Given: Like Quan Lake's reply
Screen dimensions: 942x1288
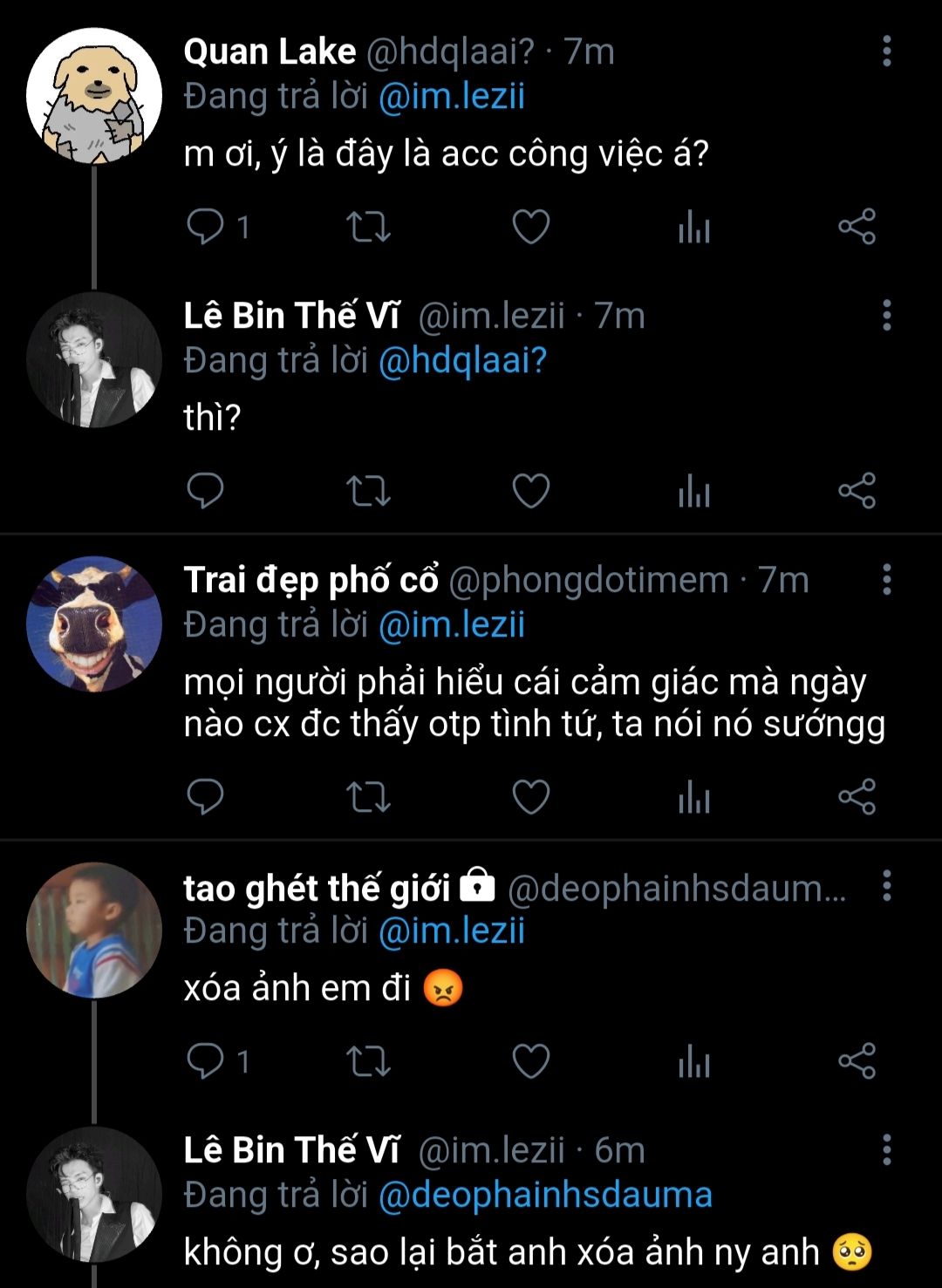Looking at the screenshot, I should pos(530,228).
